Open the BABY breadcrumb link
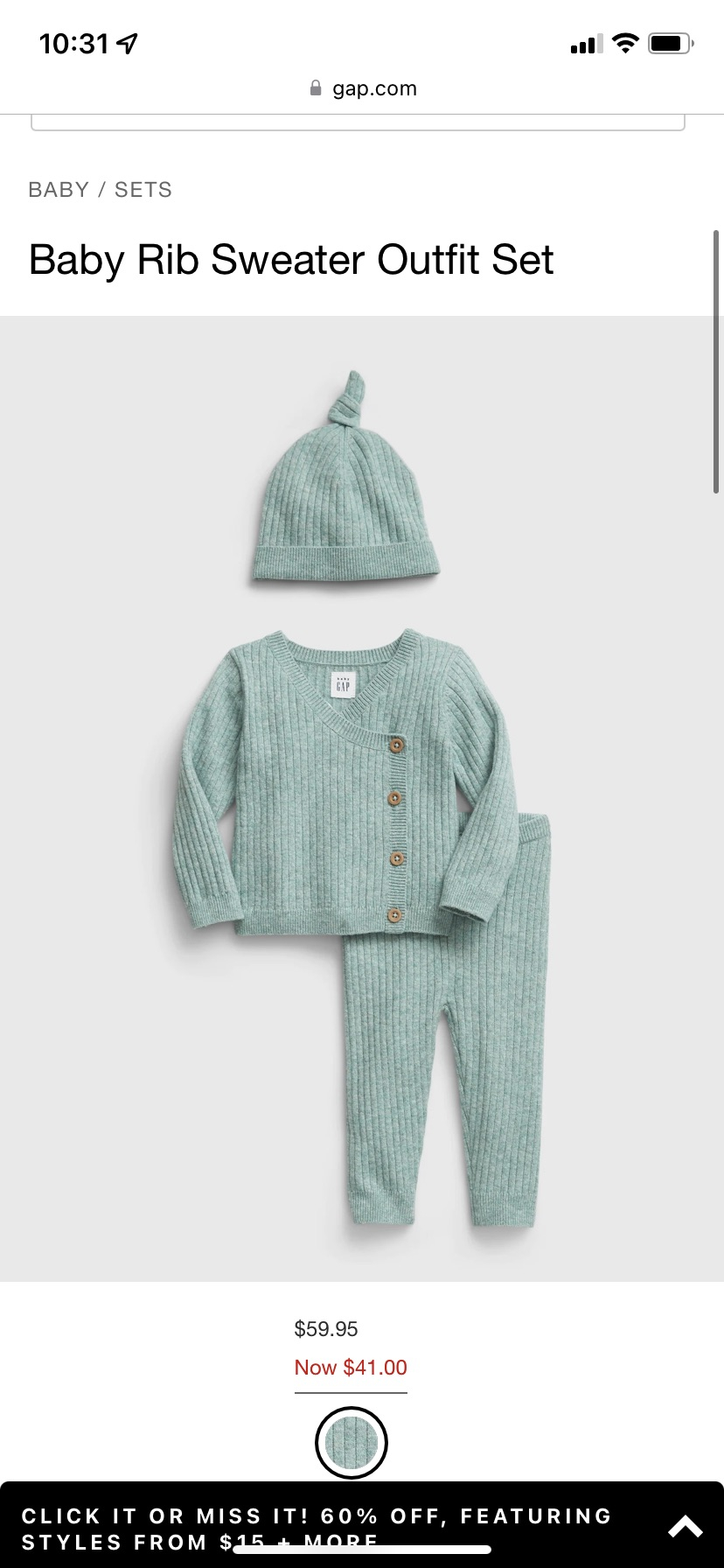The width and height of the screenshot is (724, 1568). click(x=59, y=190)
